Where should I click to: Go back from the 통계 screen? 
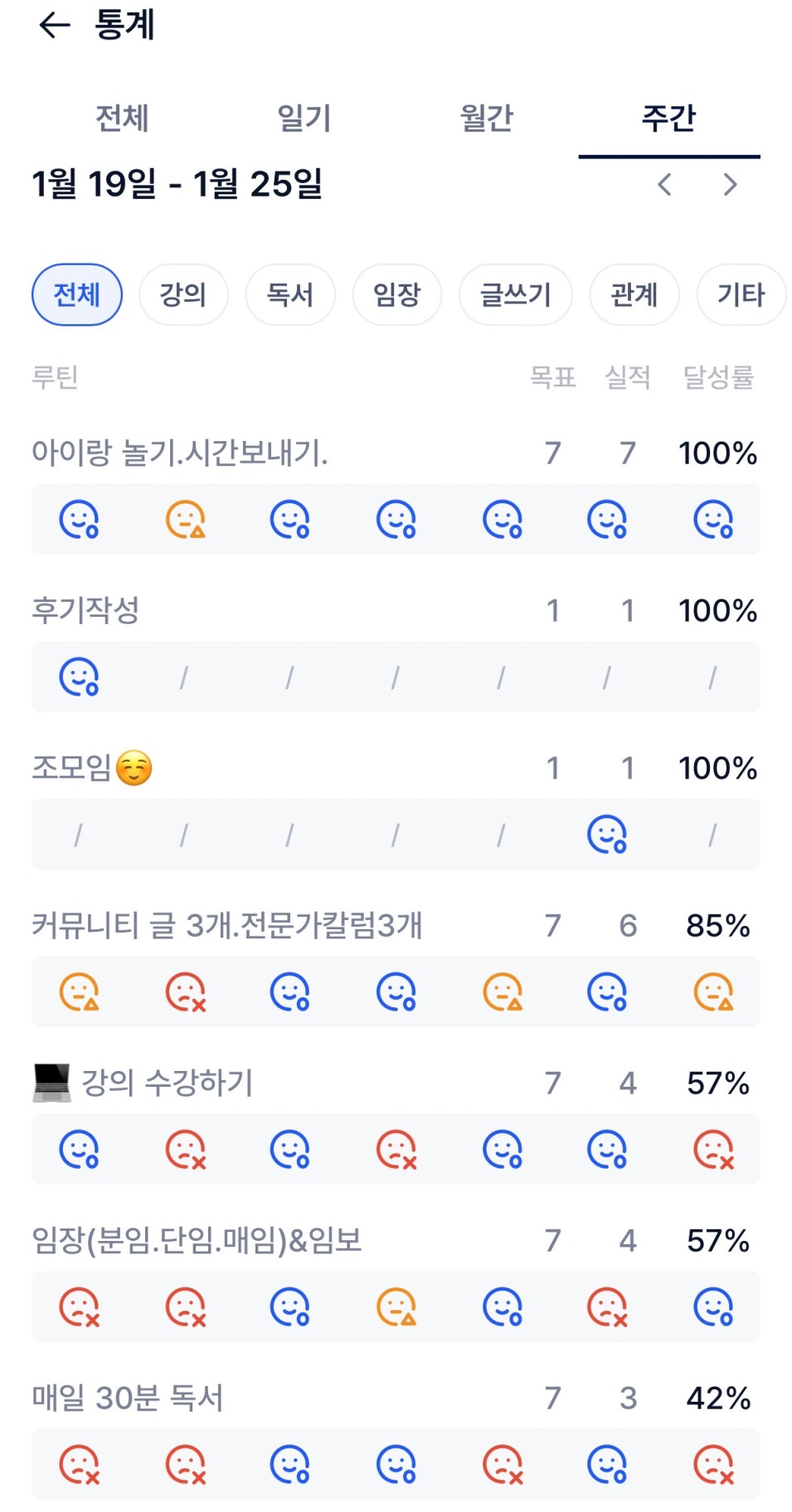(x=55, y=25)
